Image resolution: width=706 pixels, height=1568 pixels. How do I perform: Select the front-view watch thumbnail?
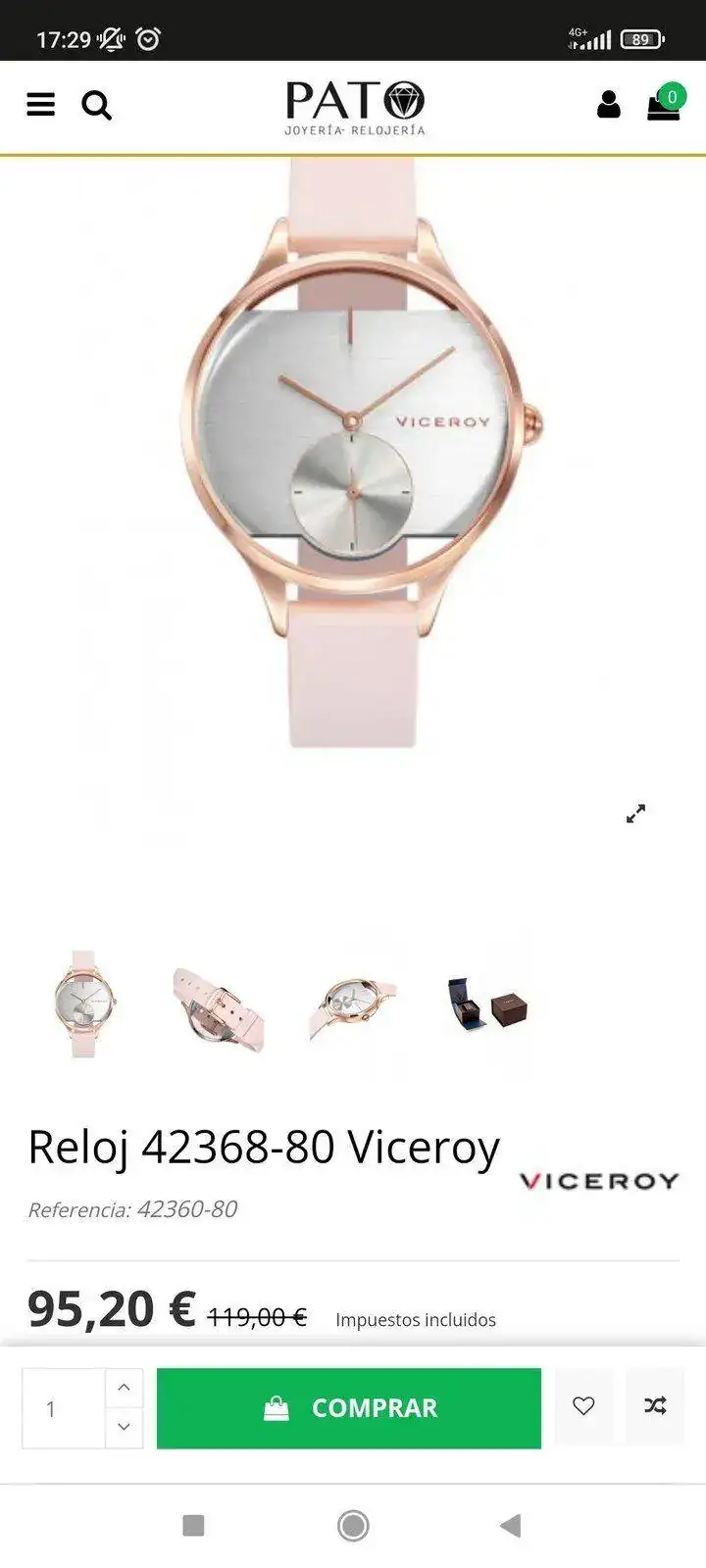coord(83,1004)
